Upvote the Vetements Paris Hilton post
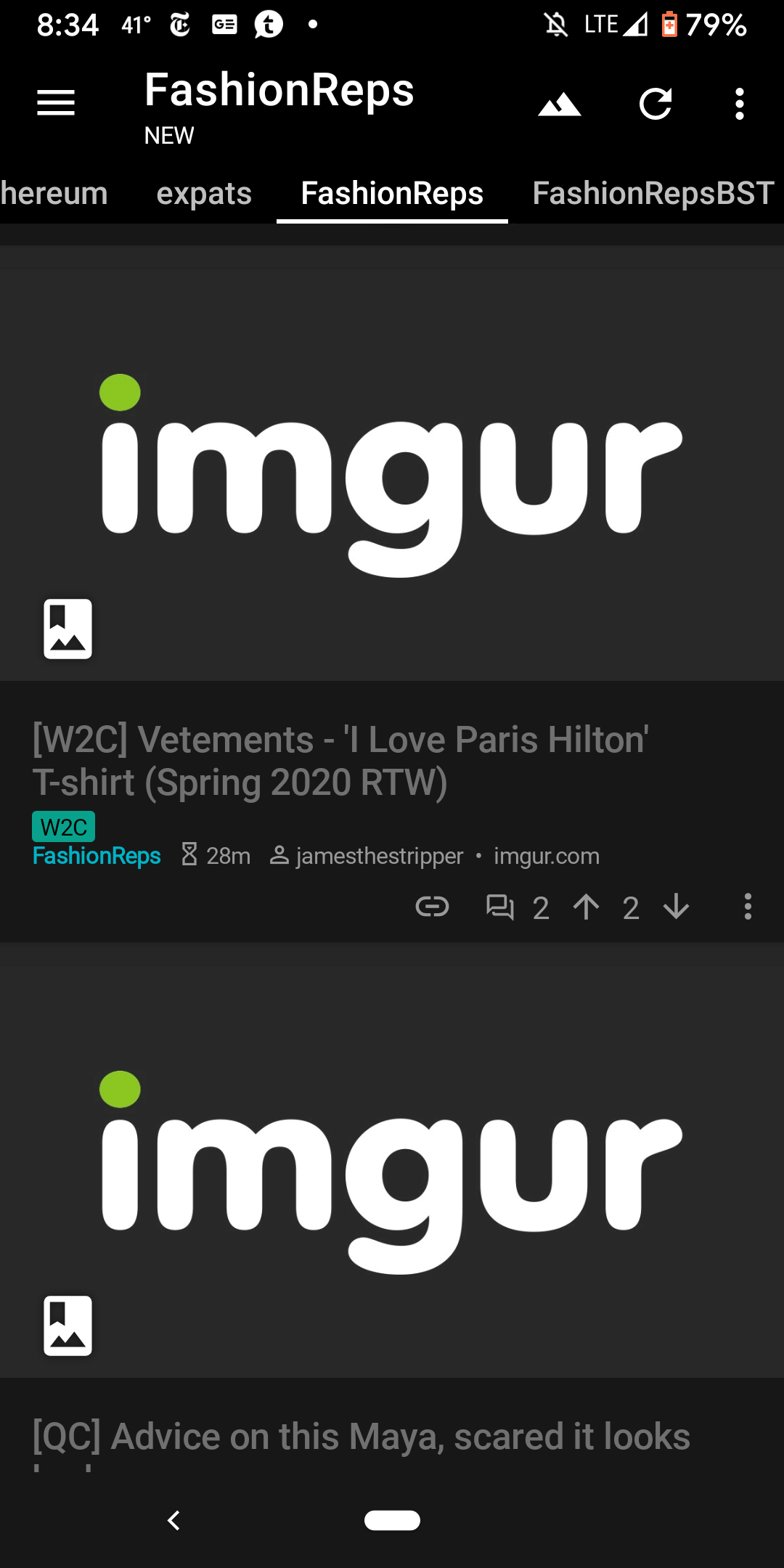784x1568 pixels. (587, 907)
